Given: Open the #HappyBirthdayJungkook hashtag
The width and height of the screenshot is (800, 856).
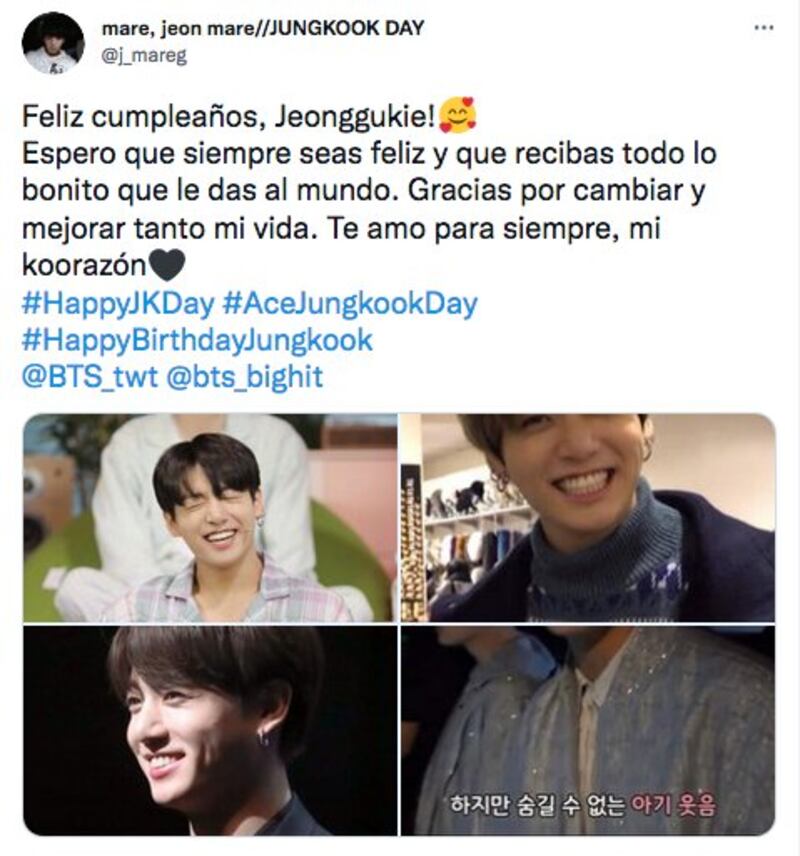Looking at the screenshot, I should [196, 340].
